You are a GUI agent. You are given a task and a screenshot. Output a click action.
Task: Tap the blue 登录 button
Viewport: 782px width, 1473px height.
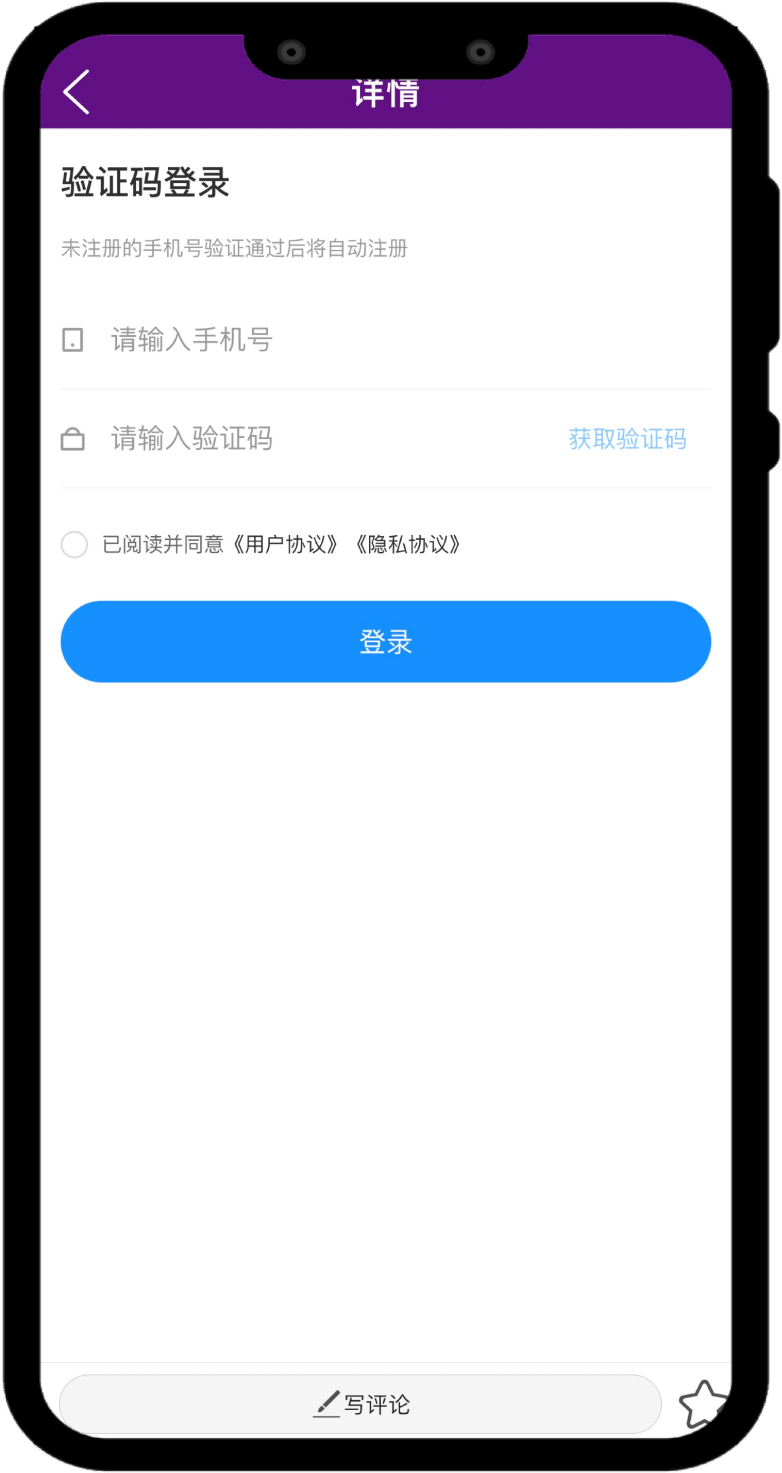coord(385,642)
